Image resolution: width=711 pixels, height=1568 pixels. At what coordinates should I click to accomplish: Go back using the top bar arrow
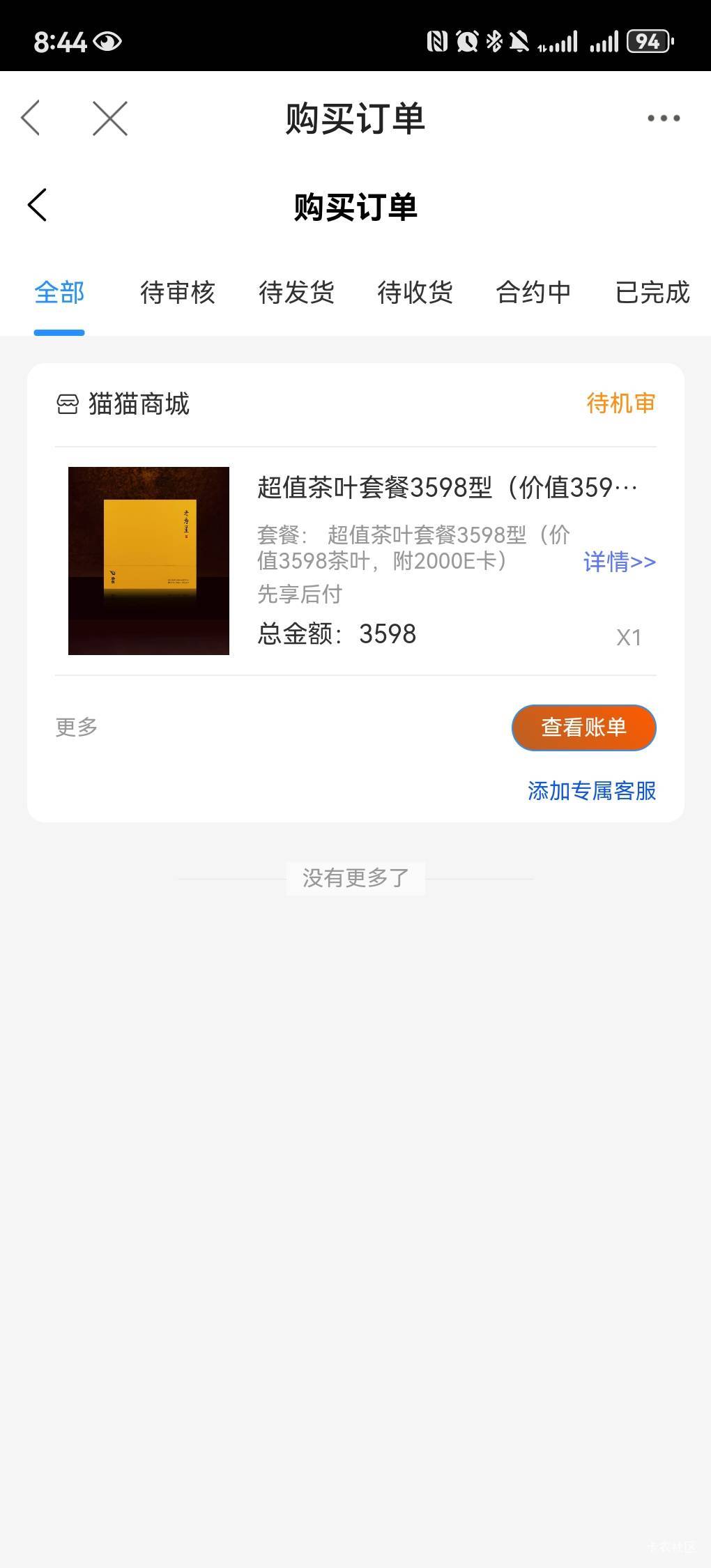31,118
